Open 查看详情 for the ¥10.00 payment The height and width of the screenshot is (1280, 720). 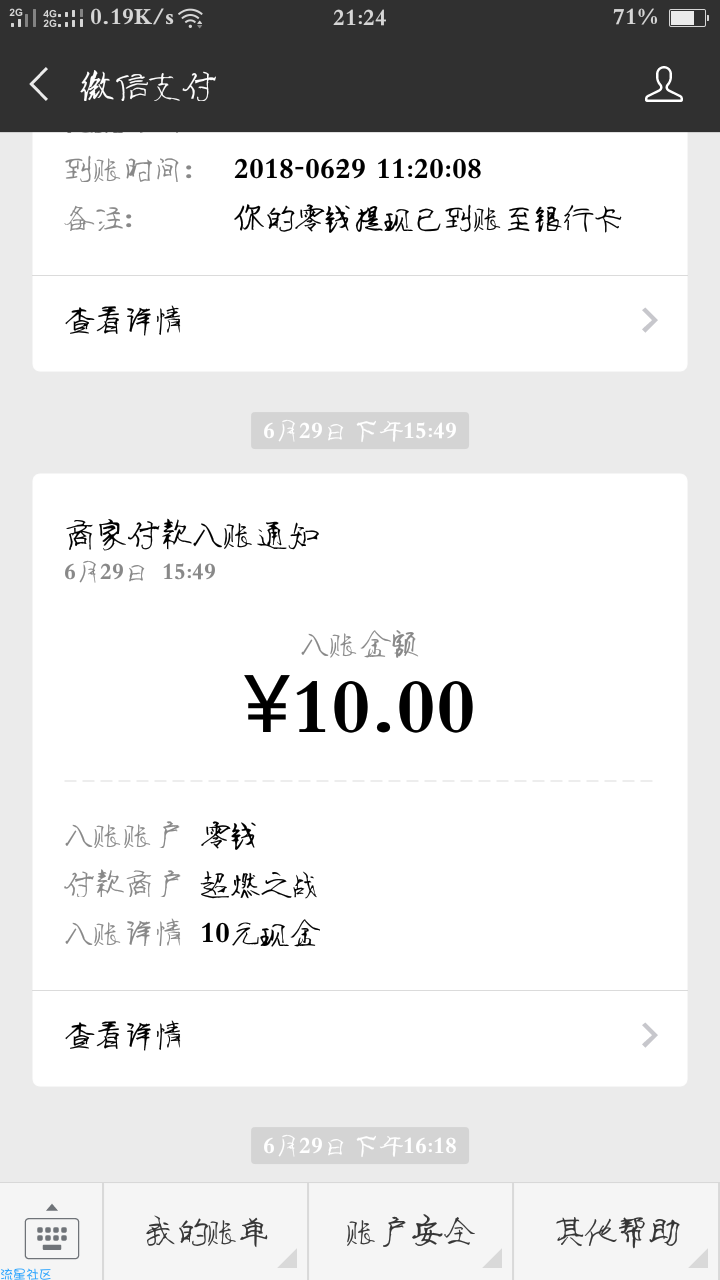pyautogui.click(x=360, y=1035)
